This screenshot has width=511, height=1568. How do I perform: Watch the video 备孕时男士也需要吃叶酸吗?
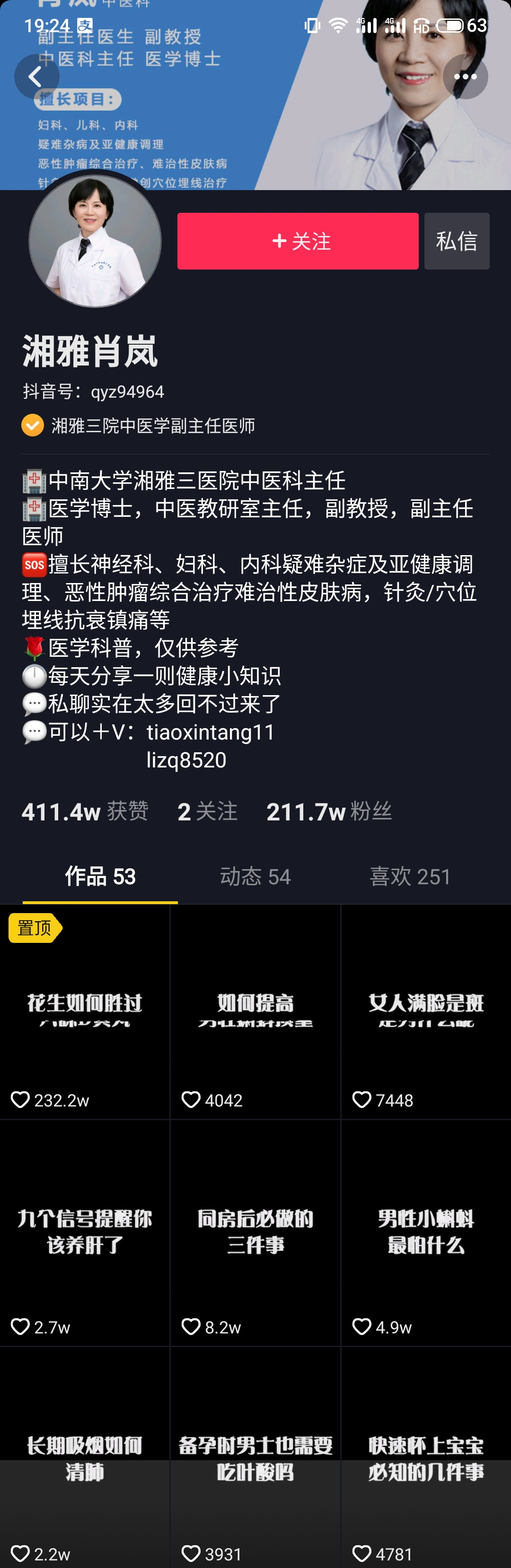255,1458
